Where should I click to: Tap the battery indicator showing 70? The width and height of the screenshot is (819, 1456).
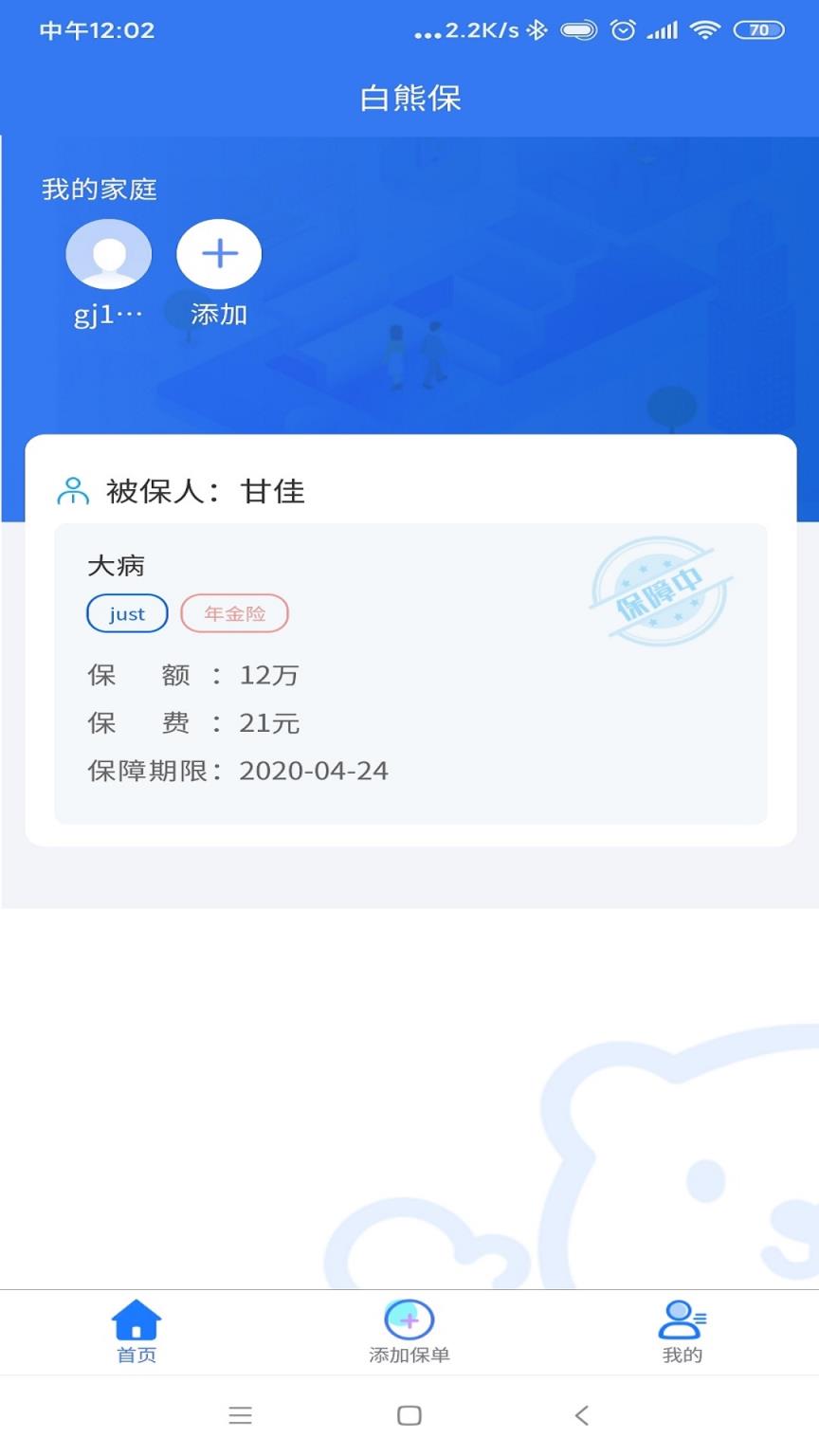click(757, 29)
